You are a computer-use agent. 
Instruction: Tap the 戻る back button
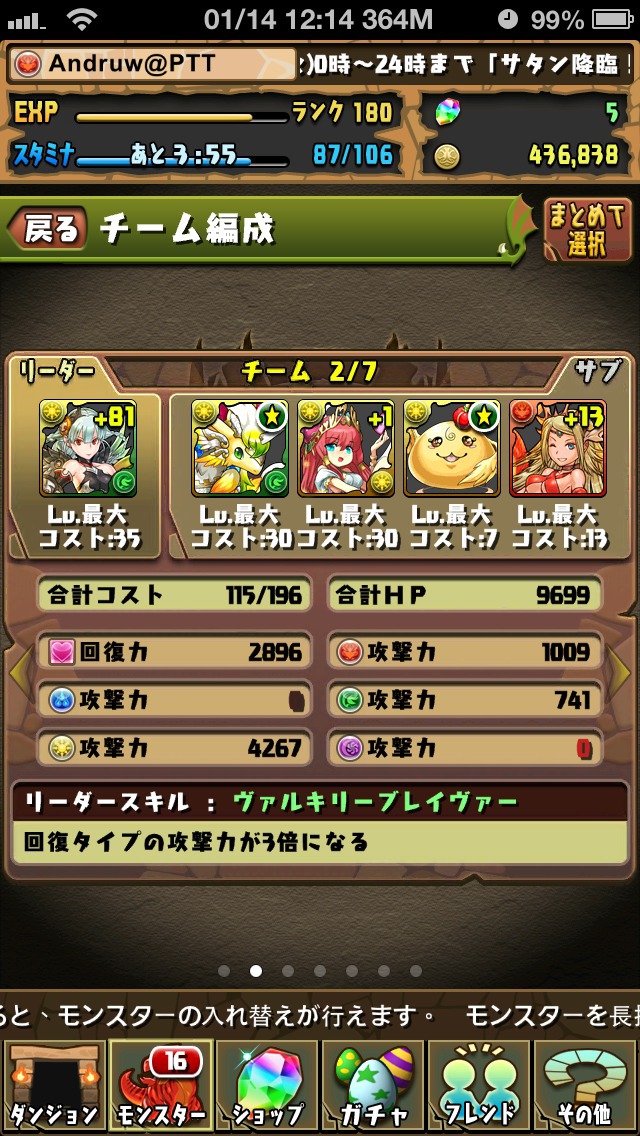(48, 229)
